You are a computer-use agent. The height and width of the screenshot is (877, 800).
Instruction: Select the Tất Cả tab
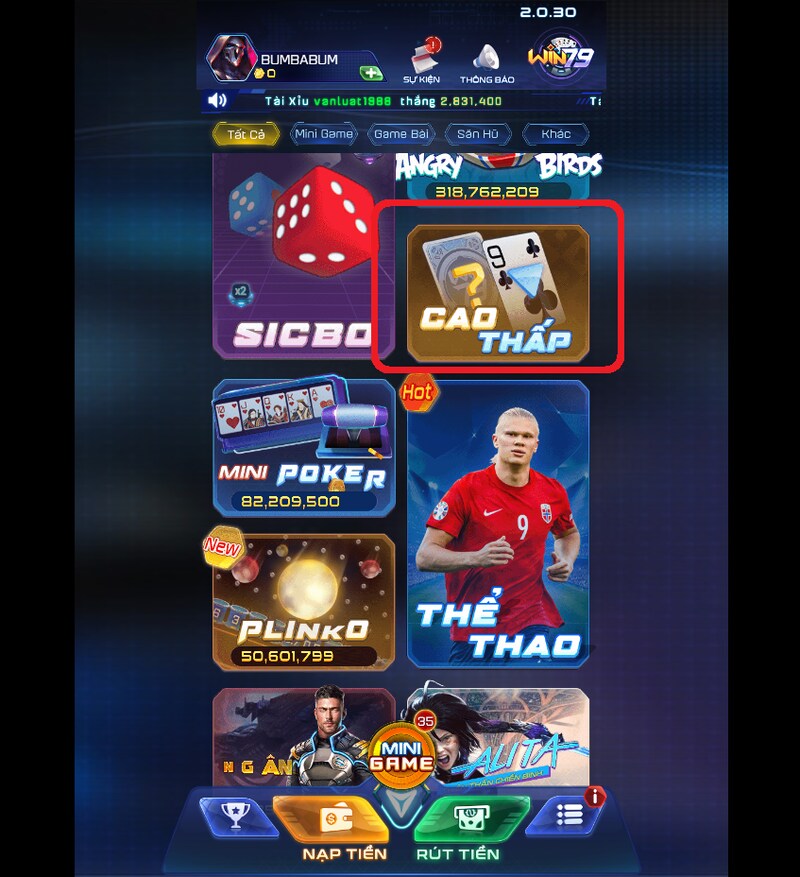(245, 134)
